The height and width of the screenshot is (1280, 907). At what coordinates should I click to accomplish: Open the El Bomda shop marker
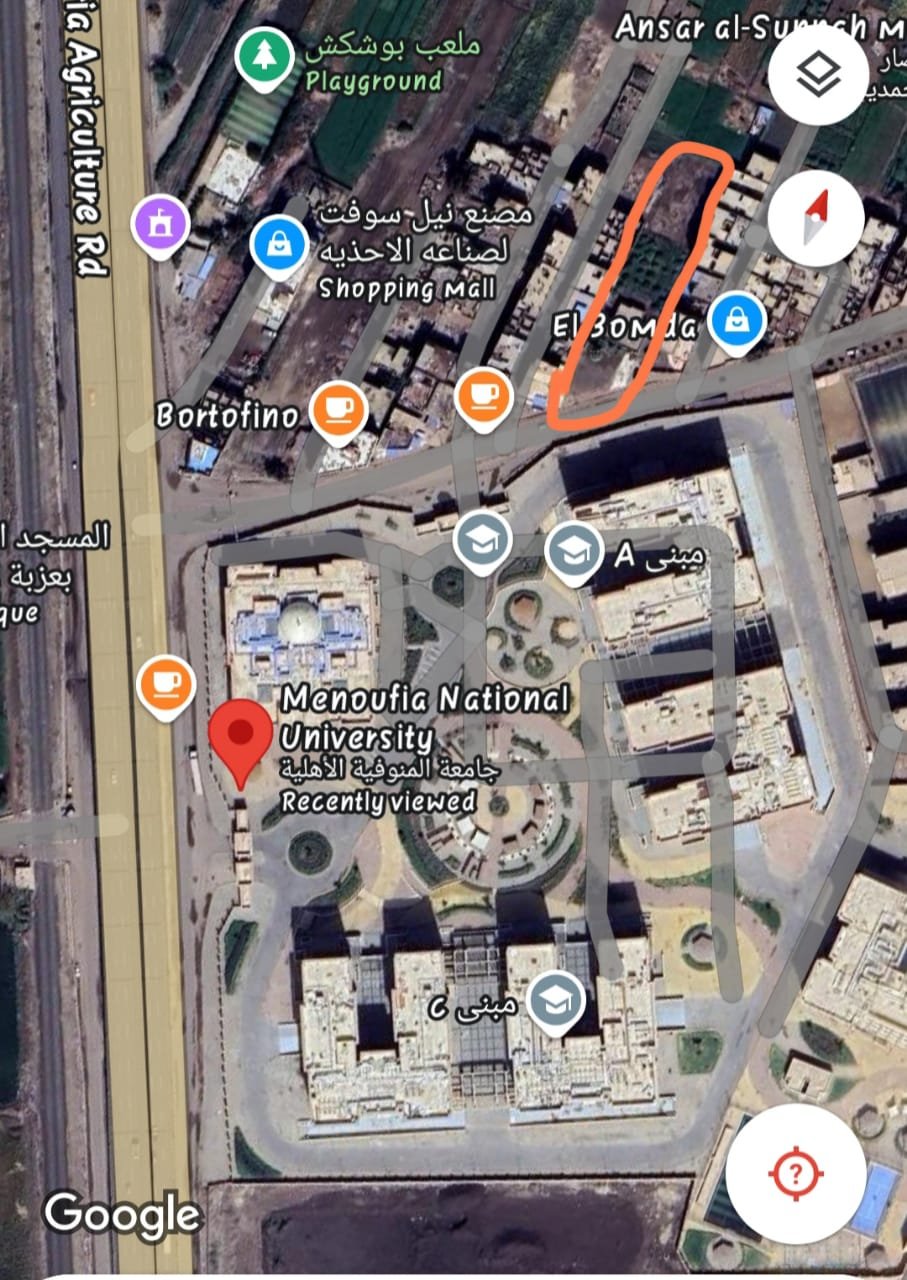pos(737,322)
